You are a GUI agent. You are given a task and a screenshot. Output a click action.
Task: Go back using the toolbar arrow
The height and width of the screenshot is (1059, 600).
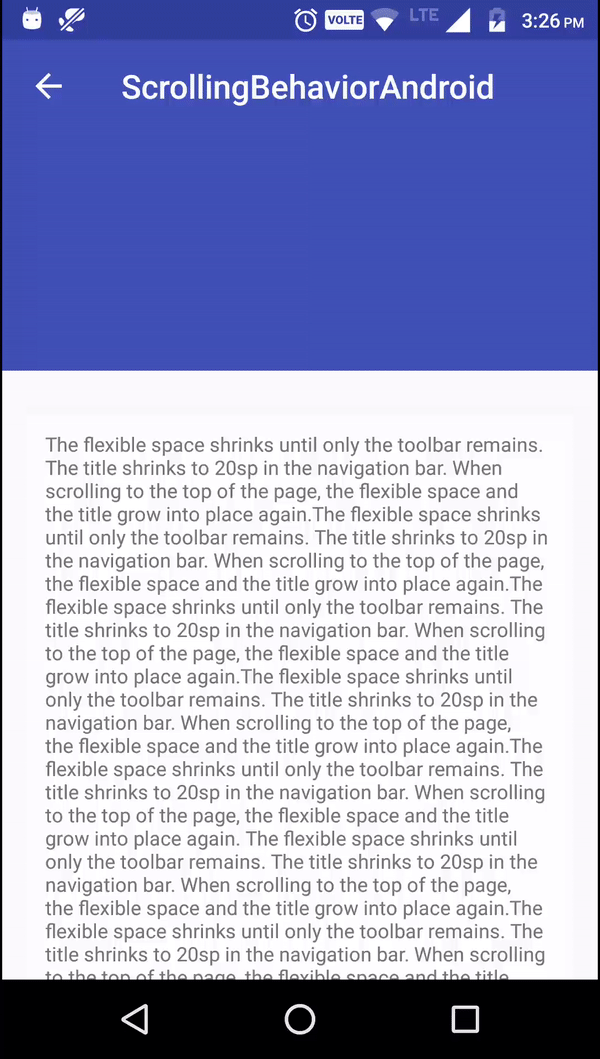[x=49, y=86]
